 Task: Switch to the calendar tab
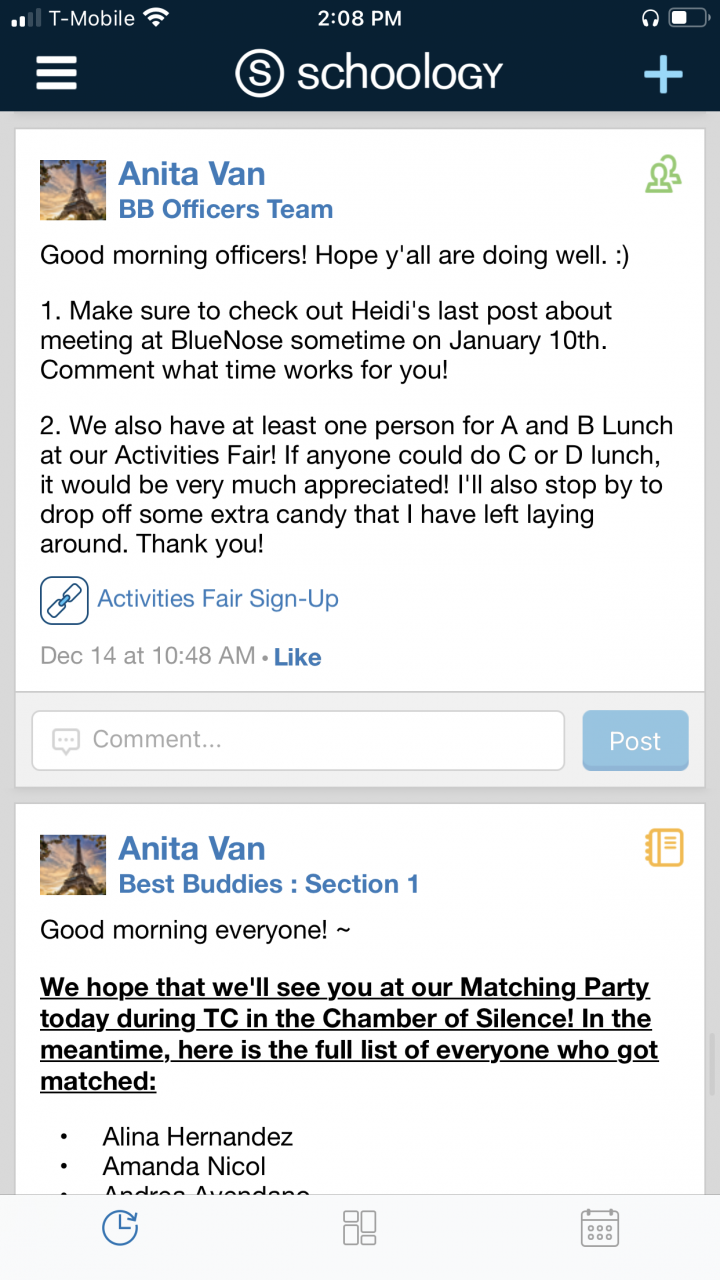(600, 1228)
